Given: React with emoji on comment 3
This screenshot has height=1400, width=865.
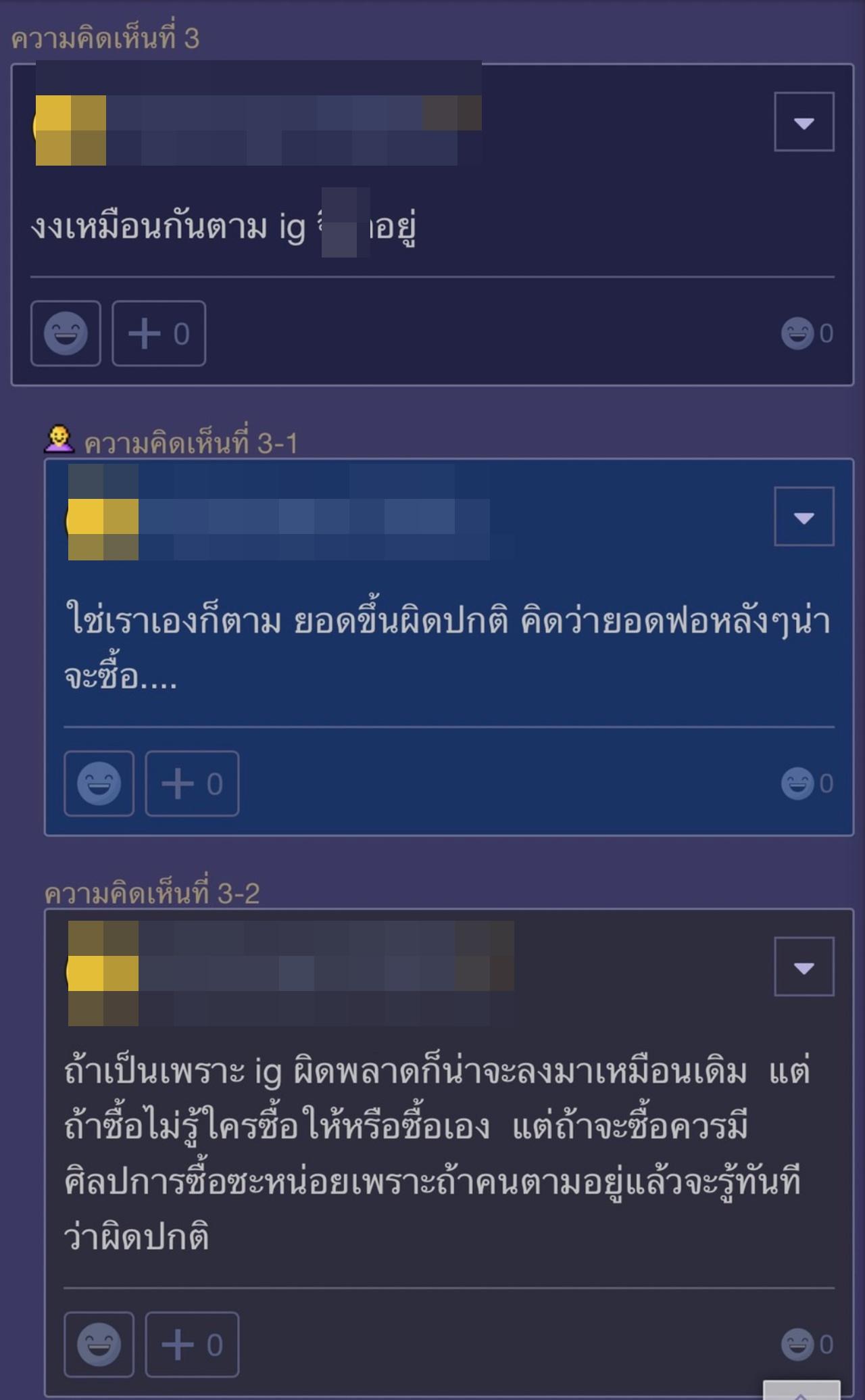Looking at the screenshot, I should point(66,333).
